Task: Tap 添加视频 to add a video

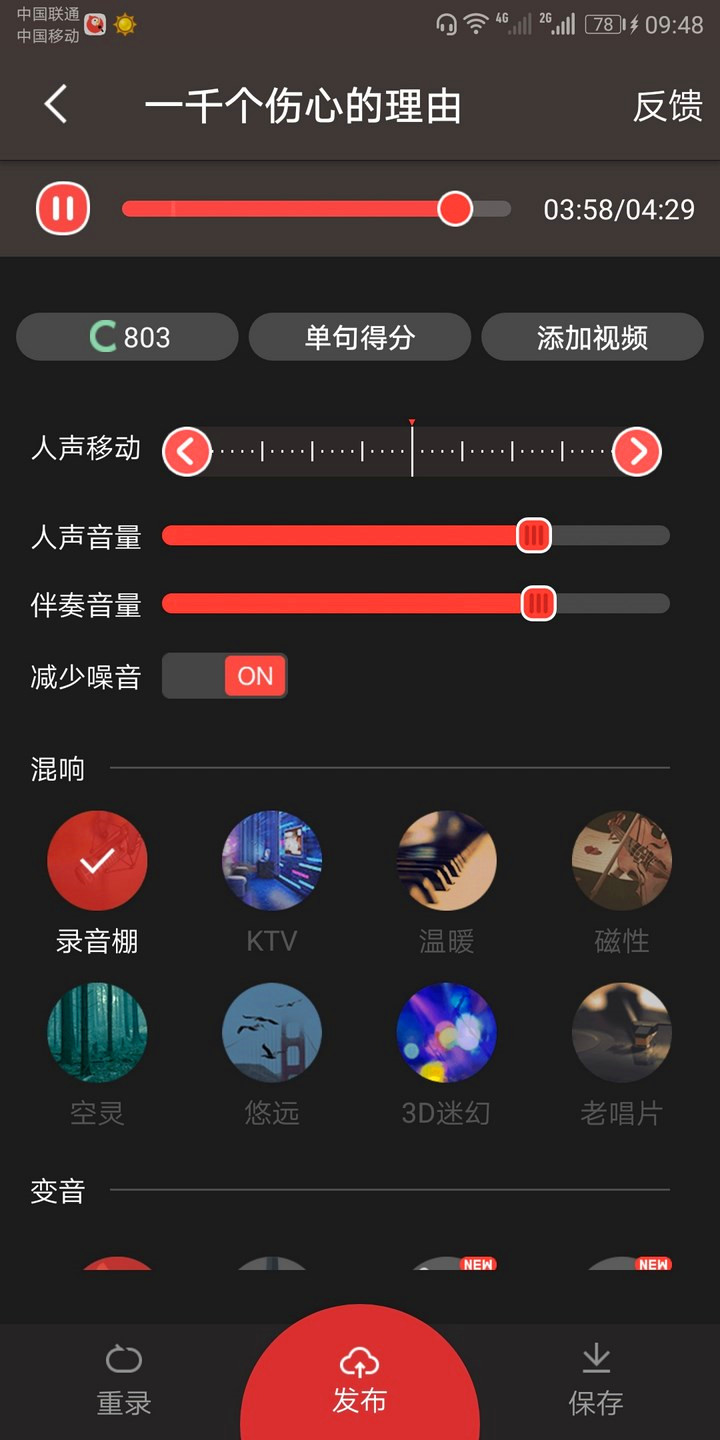Action: tap(592, 337)
